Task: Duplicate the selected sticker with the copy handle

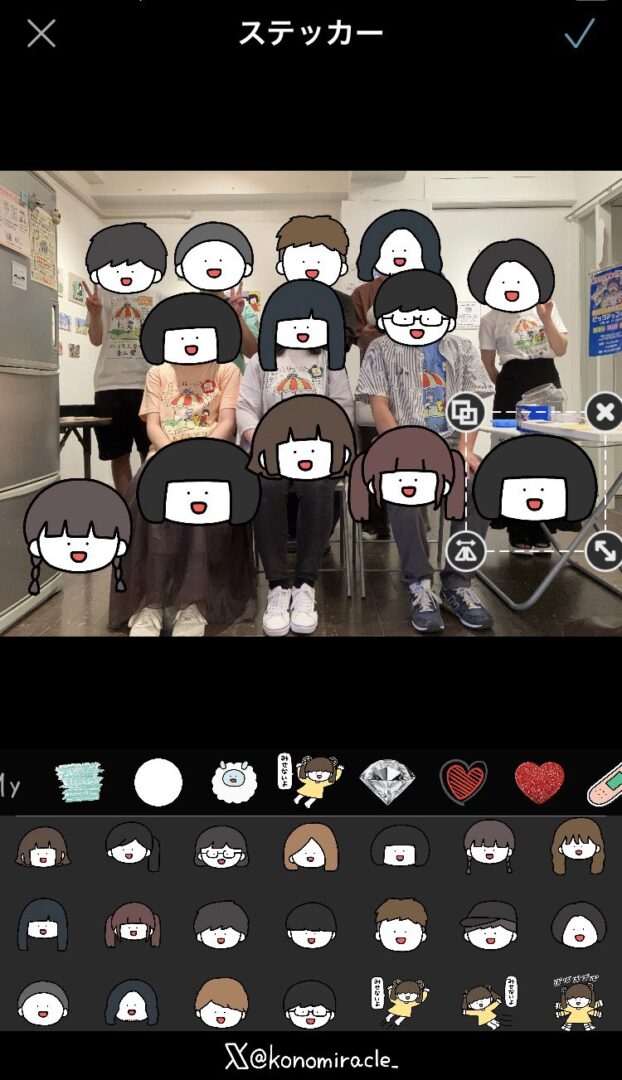Action: [x=465, y=412]
